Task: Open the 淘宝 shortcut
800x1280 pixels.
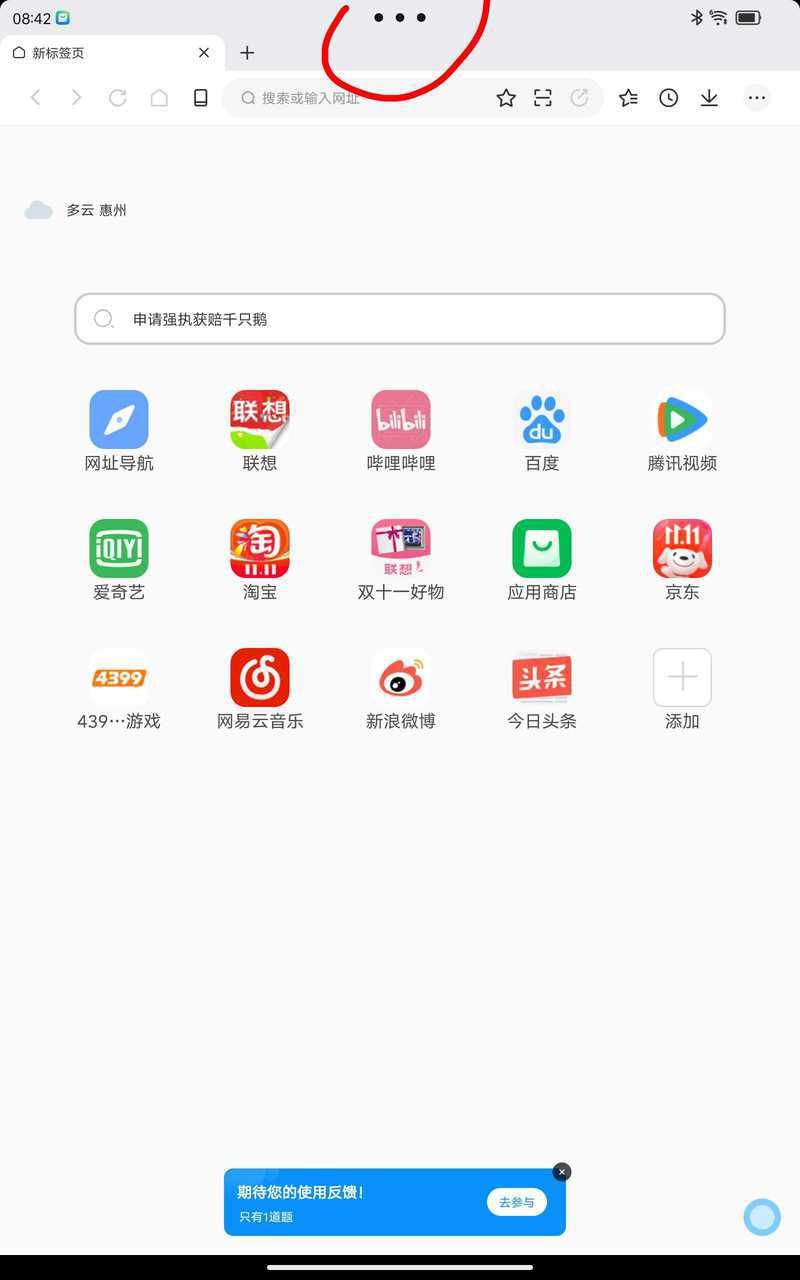Action: pyautogui.click(x=260, y=549)
